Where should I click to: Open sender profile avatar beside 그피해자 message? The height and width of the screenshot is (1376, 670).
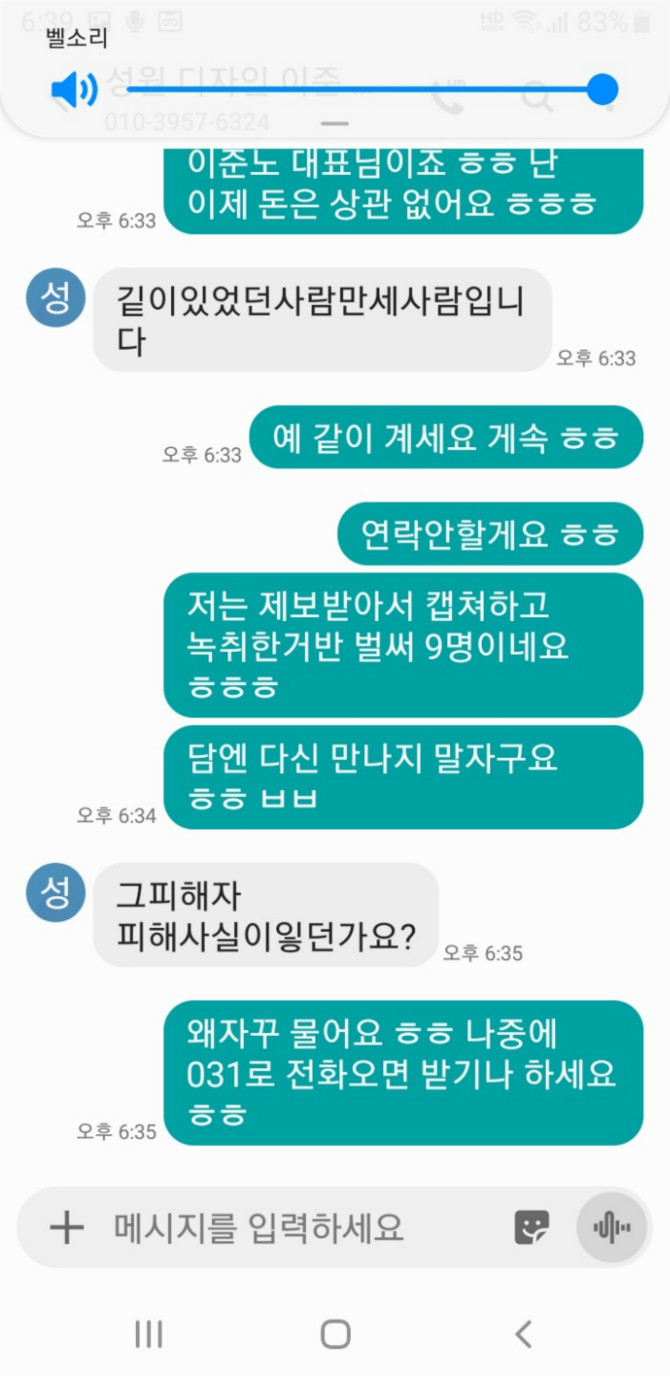(56, 892)
